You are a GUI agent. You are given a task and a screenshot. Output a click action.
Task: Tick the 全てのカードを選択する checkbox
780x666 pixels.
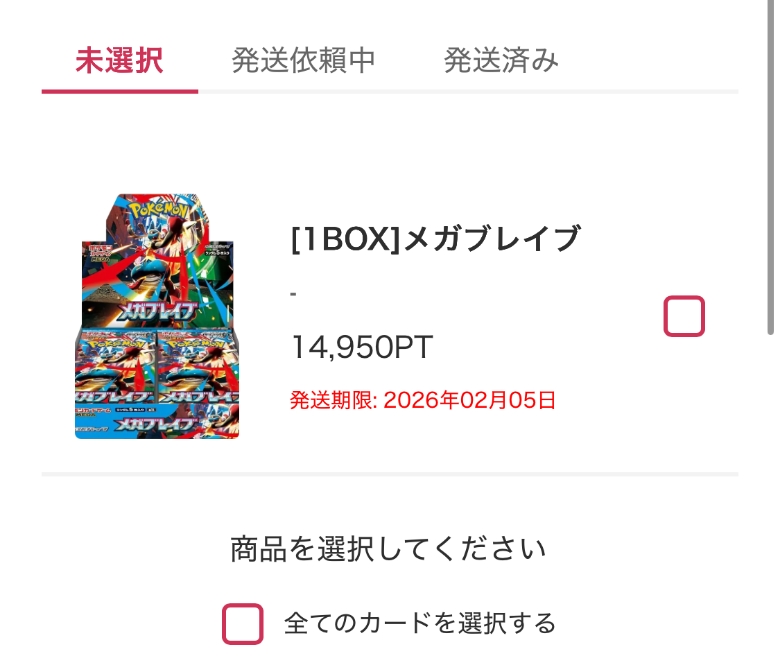[243, 624]
